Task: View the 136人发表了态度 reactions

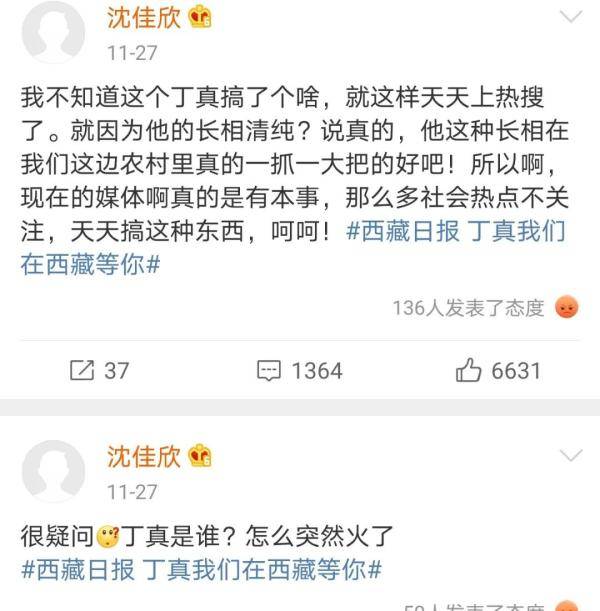Action: [468, 307]
